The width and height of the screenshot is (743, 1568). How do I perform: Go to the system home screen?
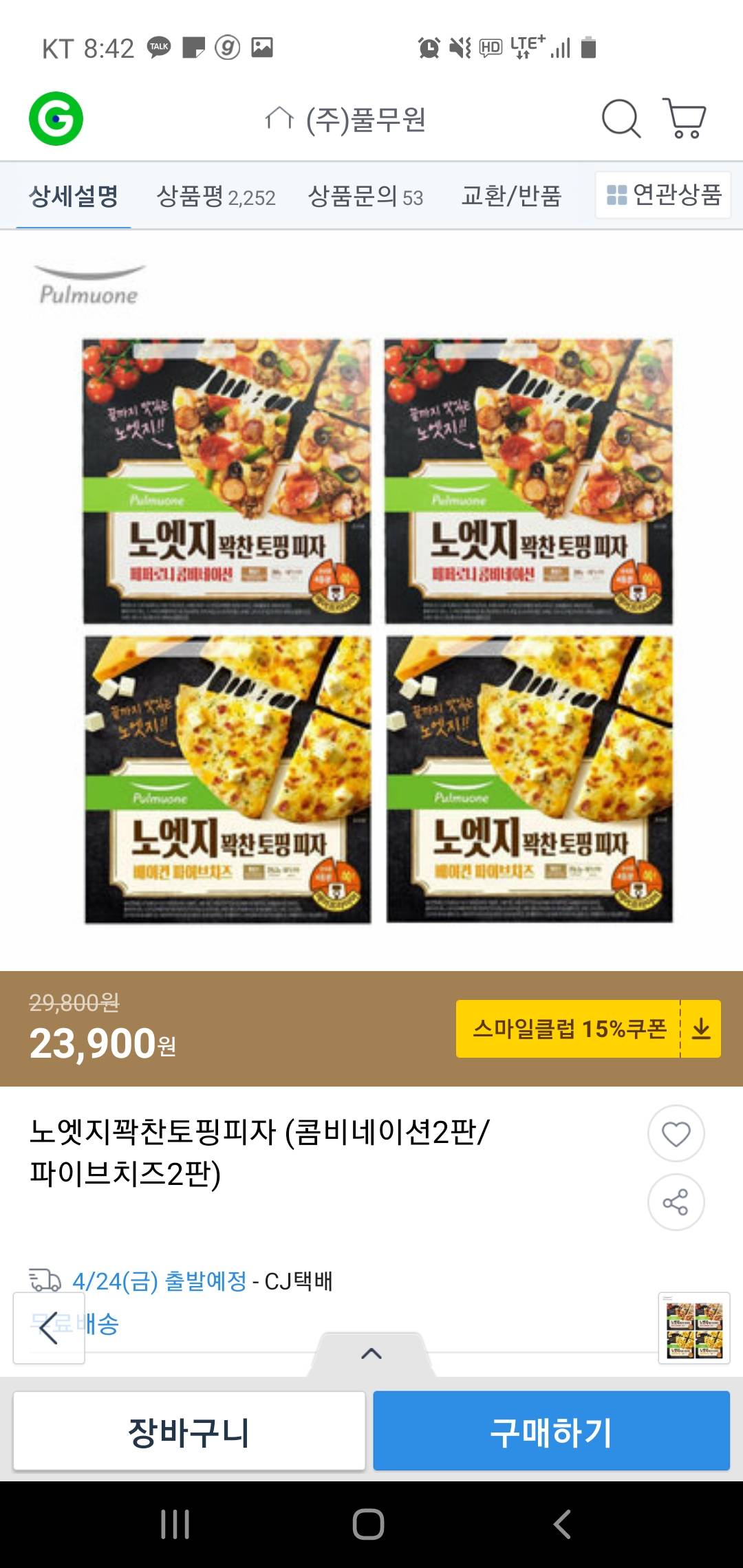click(x=369, y=1524)
